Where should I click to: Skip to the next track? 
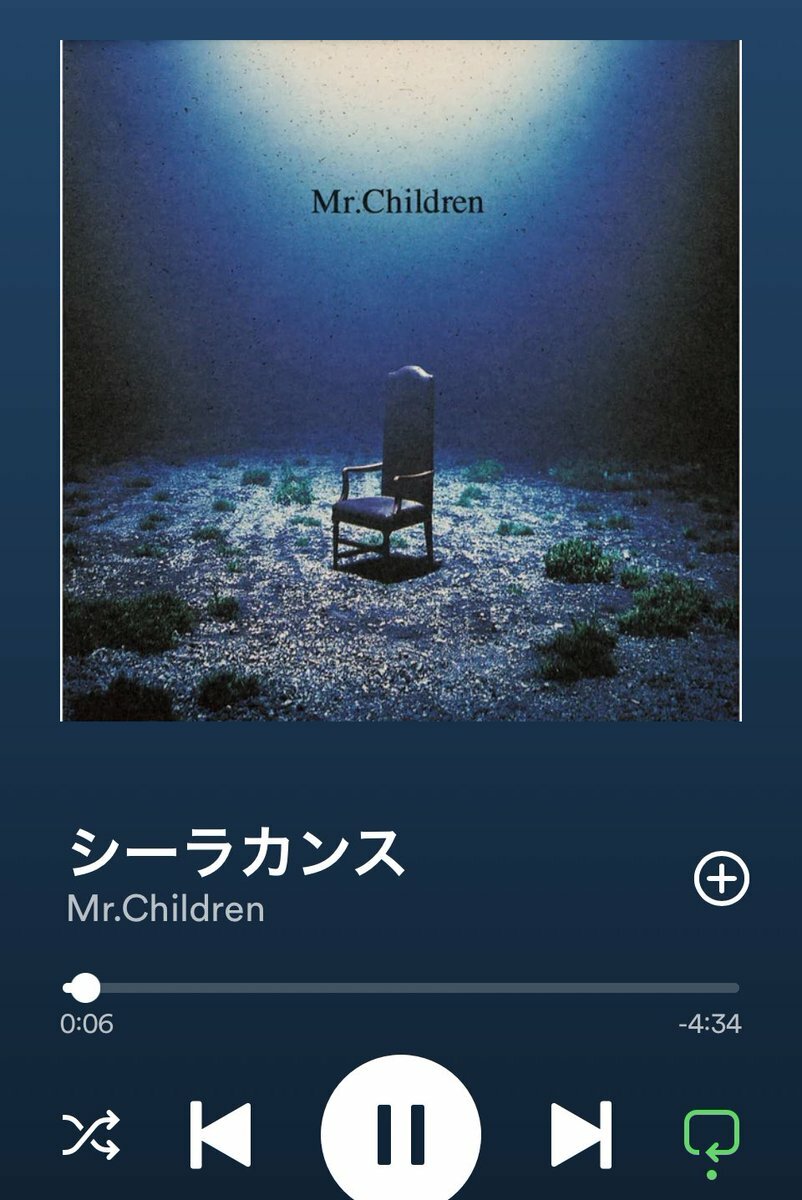(x=580, y=1134)
